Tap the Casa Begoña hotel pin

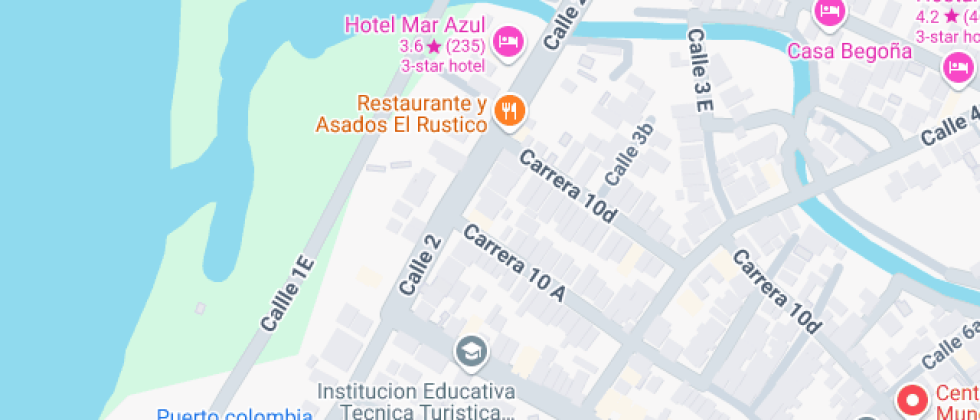click(829, 12)
